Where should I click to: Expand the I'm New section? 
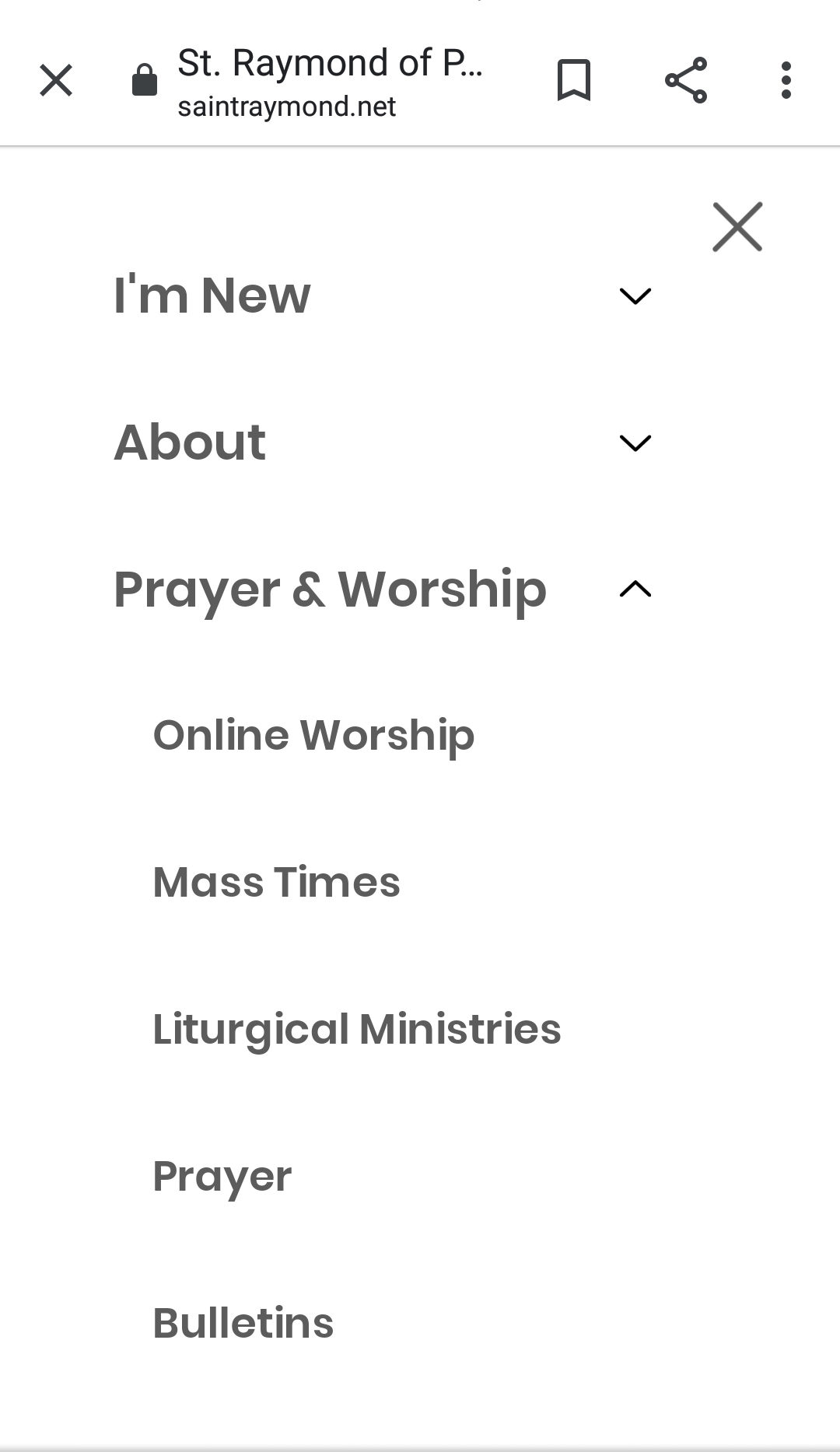coord(635,296)
